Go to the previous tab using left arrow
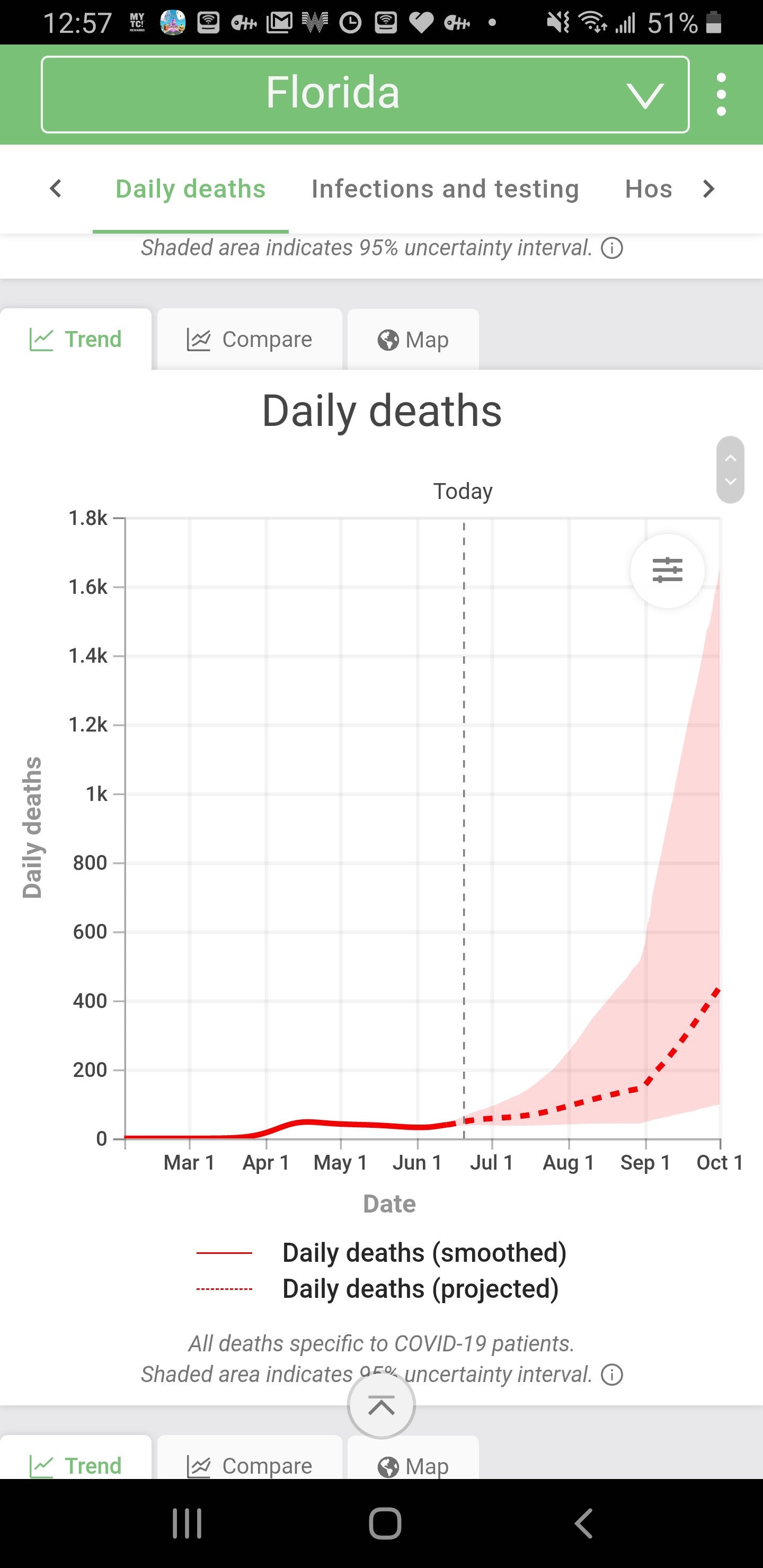 pyautogui.click(x=56, y=189)
